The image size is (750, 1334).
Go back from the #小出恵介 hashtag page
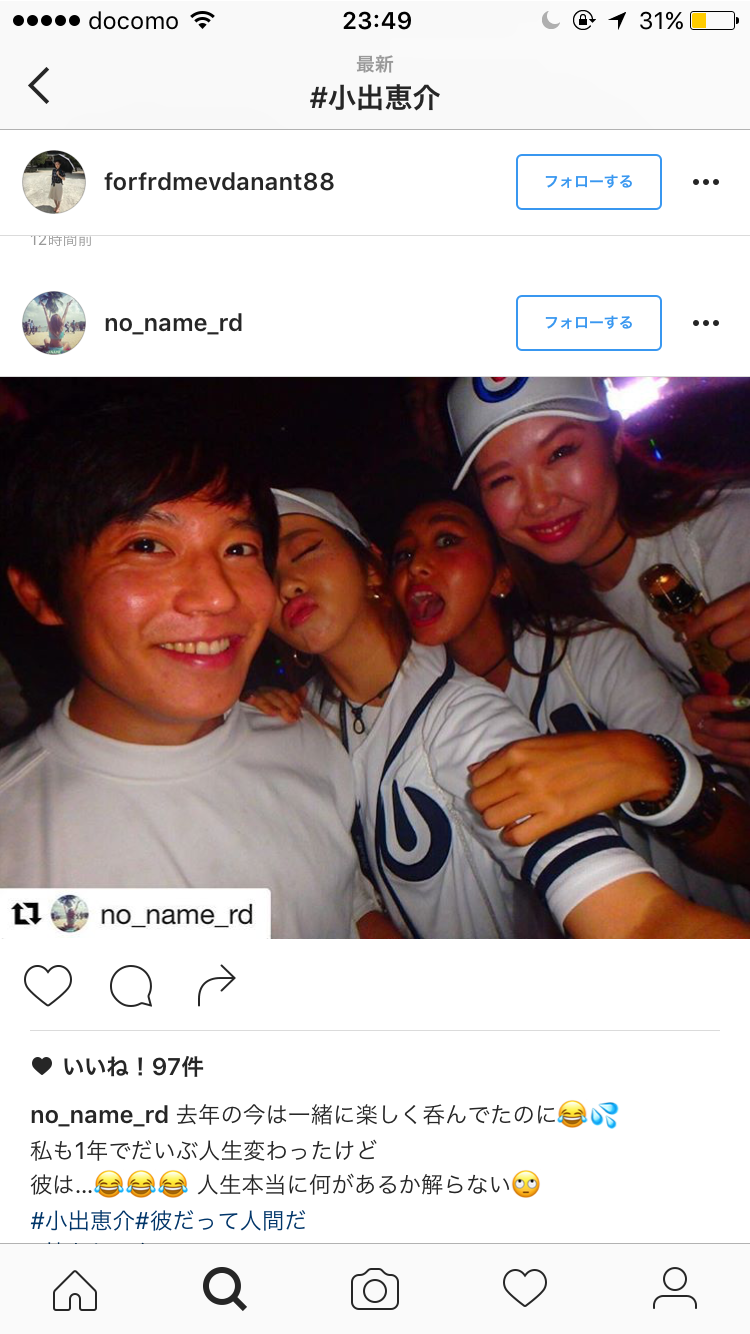38,86
